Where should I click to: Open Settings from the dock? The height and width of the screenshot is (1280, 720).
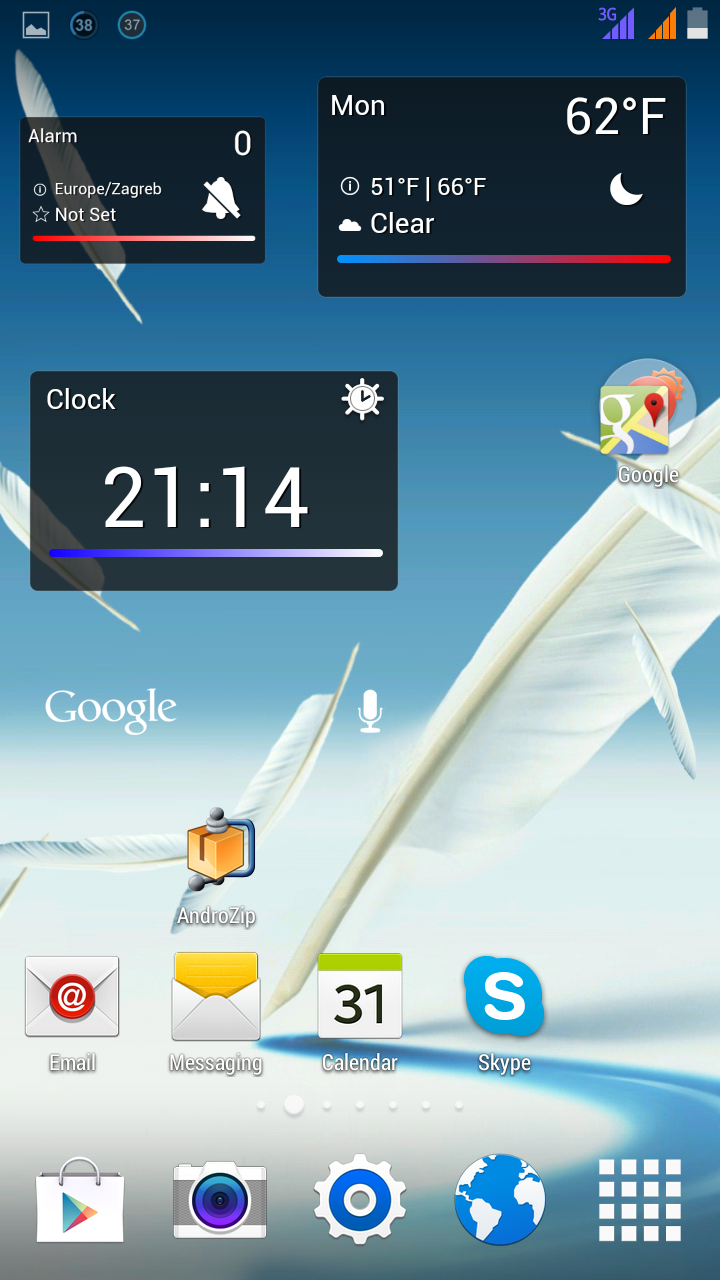360,1198
